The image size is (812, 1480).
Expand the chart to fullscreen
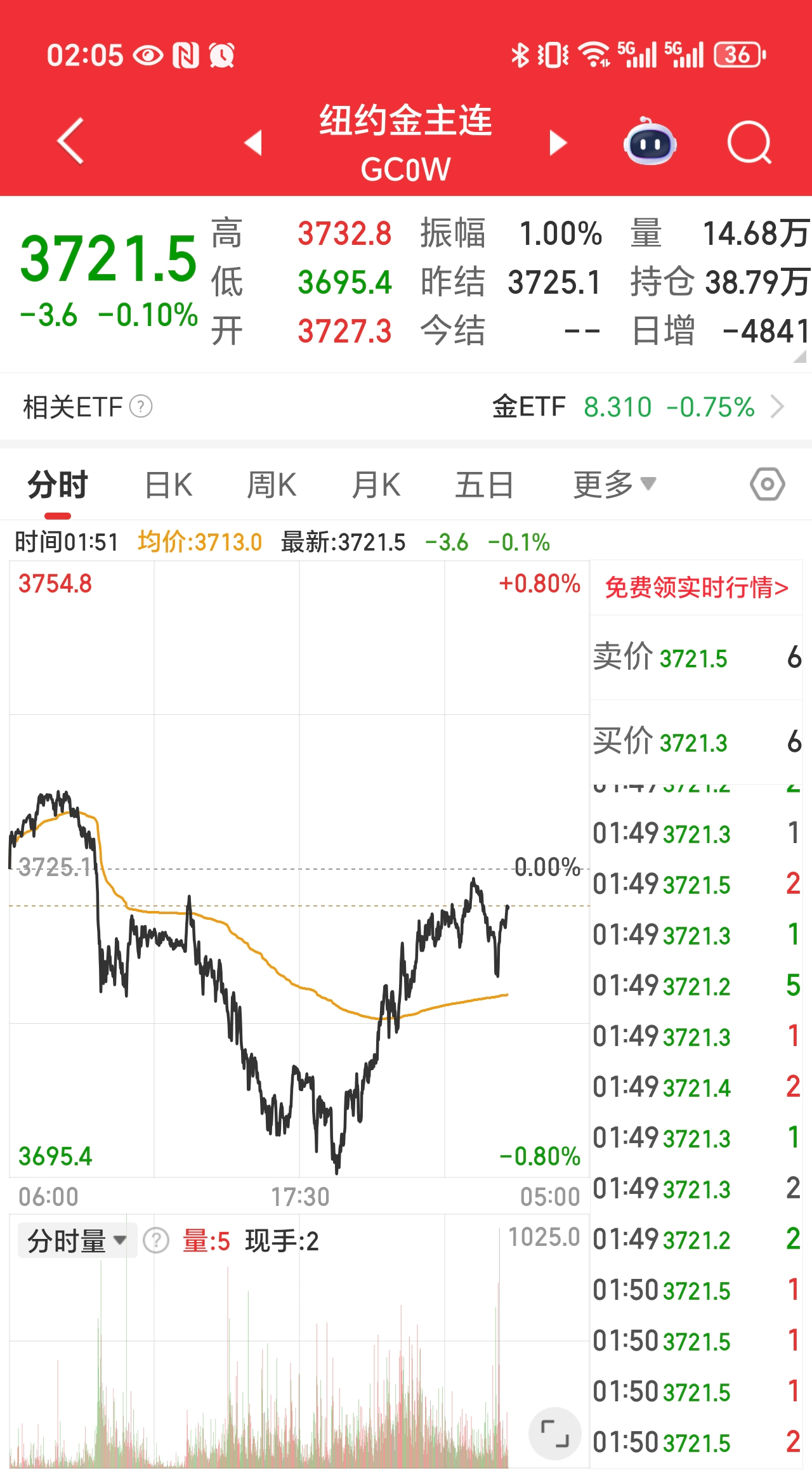click(554, 1434)
